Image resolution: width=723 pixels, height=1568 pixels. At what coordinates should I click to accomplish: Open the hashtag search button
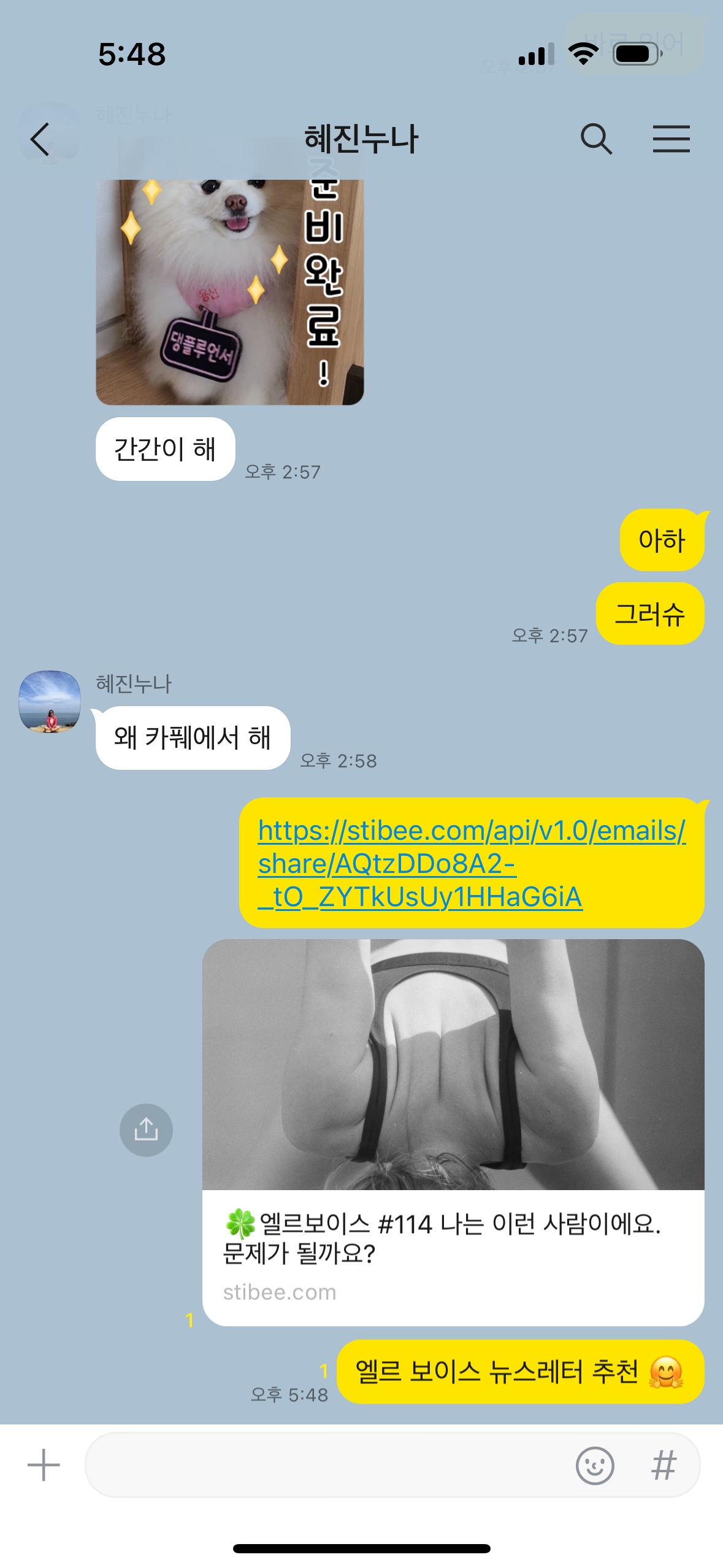664,1465
